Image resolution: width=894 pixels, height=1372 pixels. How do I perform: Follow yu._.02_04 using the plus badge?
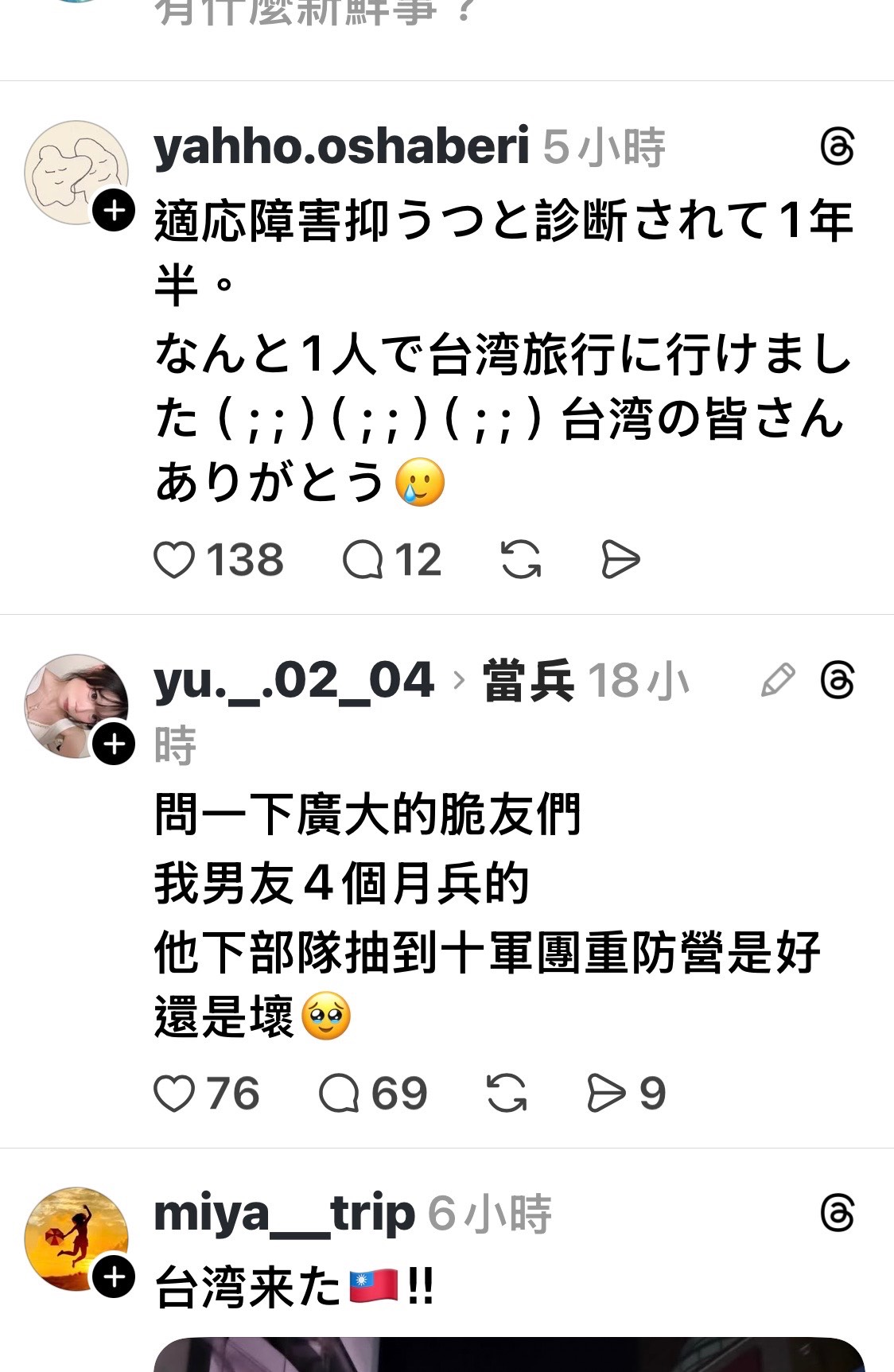[115, 744]
